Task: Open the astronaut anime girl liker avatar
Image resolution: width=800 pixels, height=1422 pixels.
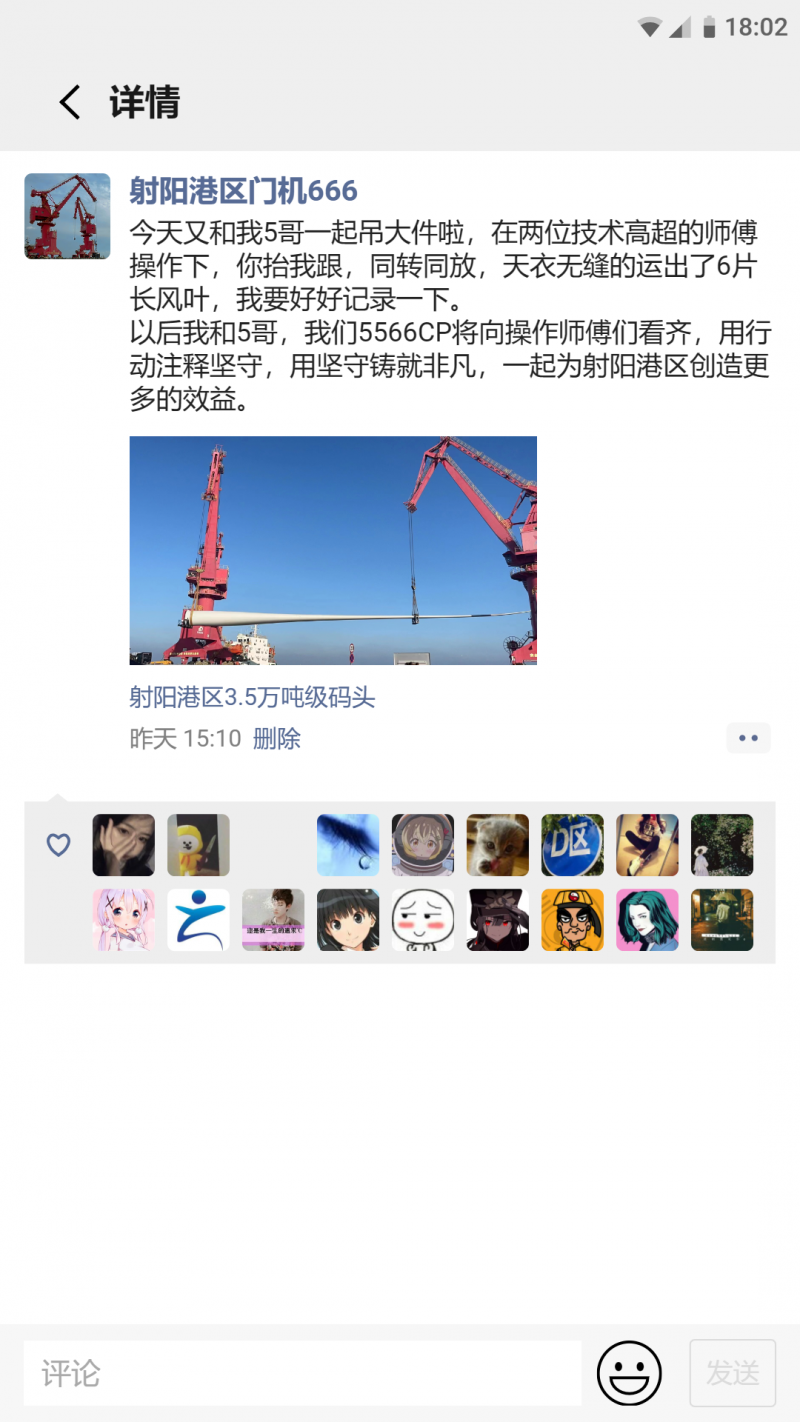Action: [x=423, y=845]
